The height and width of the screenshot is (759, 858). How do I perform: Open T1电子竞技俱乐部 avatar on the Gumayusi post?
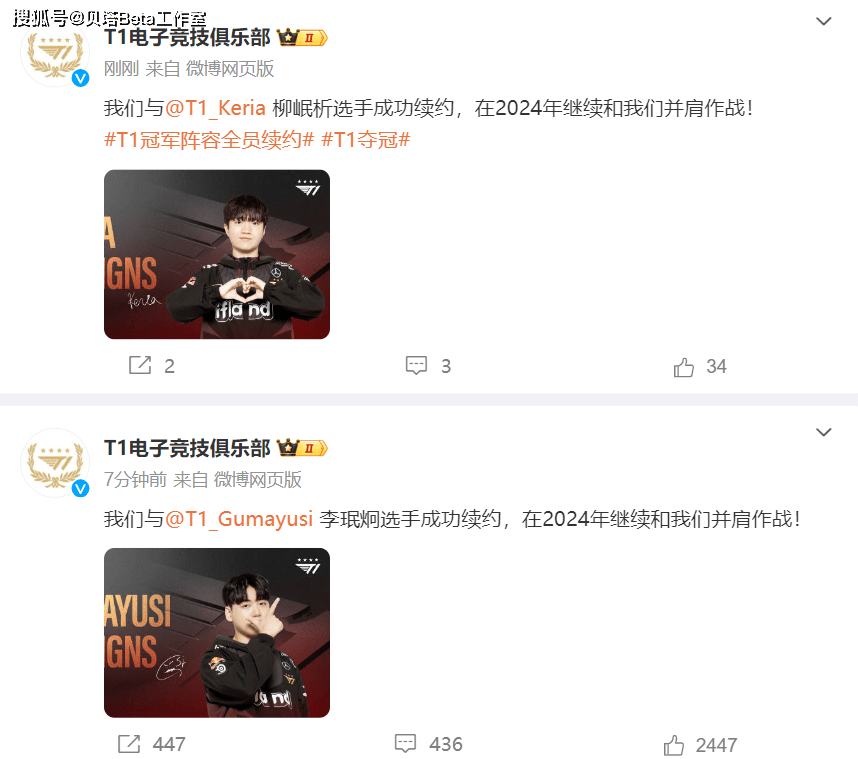[x=56, y=464]
